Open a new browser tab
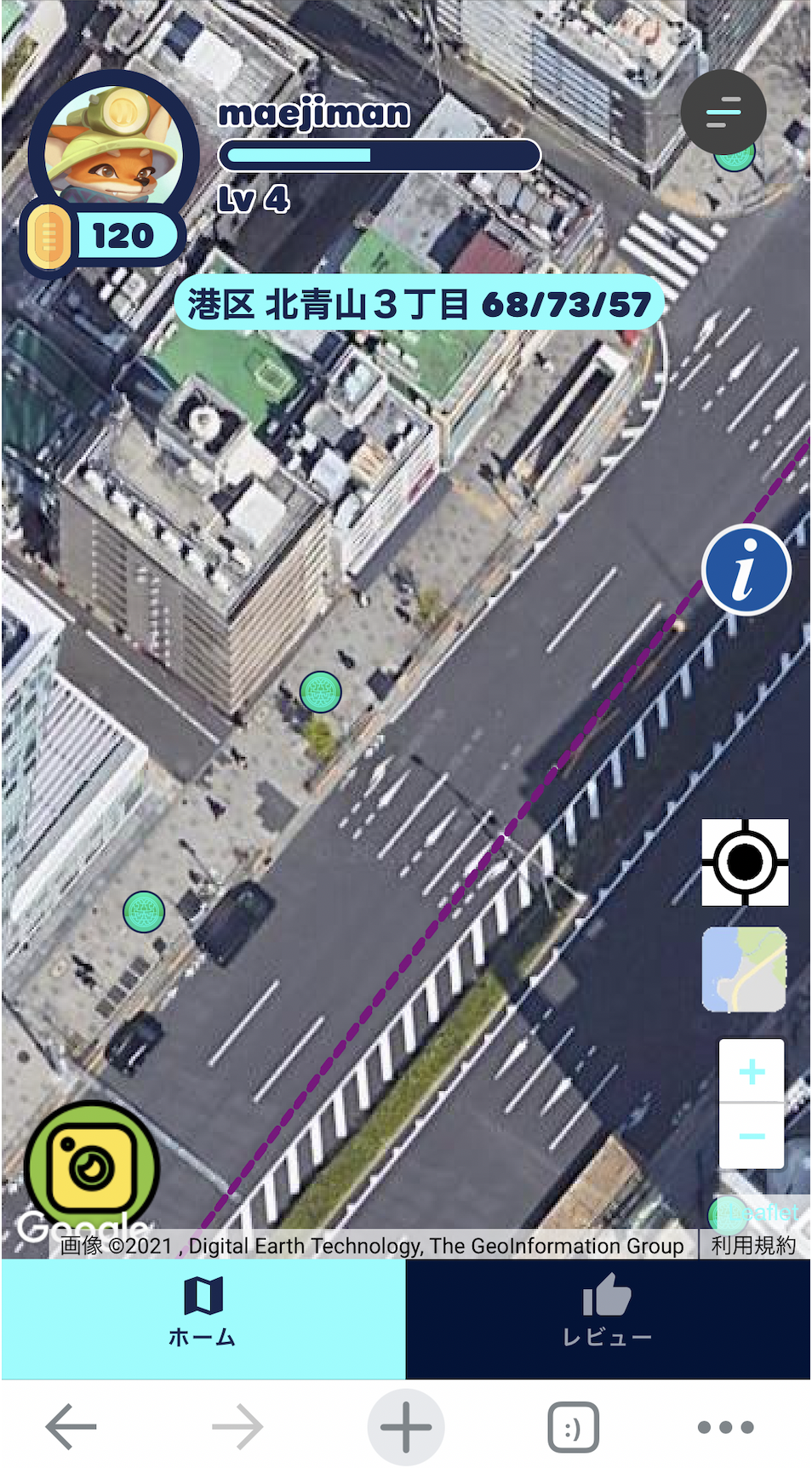The width and height of the screenshot is (812, 1468). coord(405,1426)
